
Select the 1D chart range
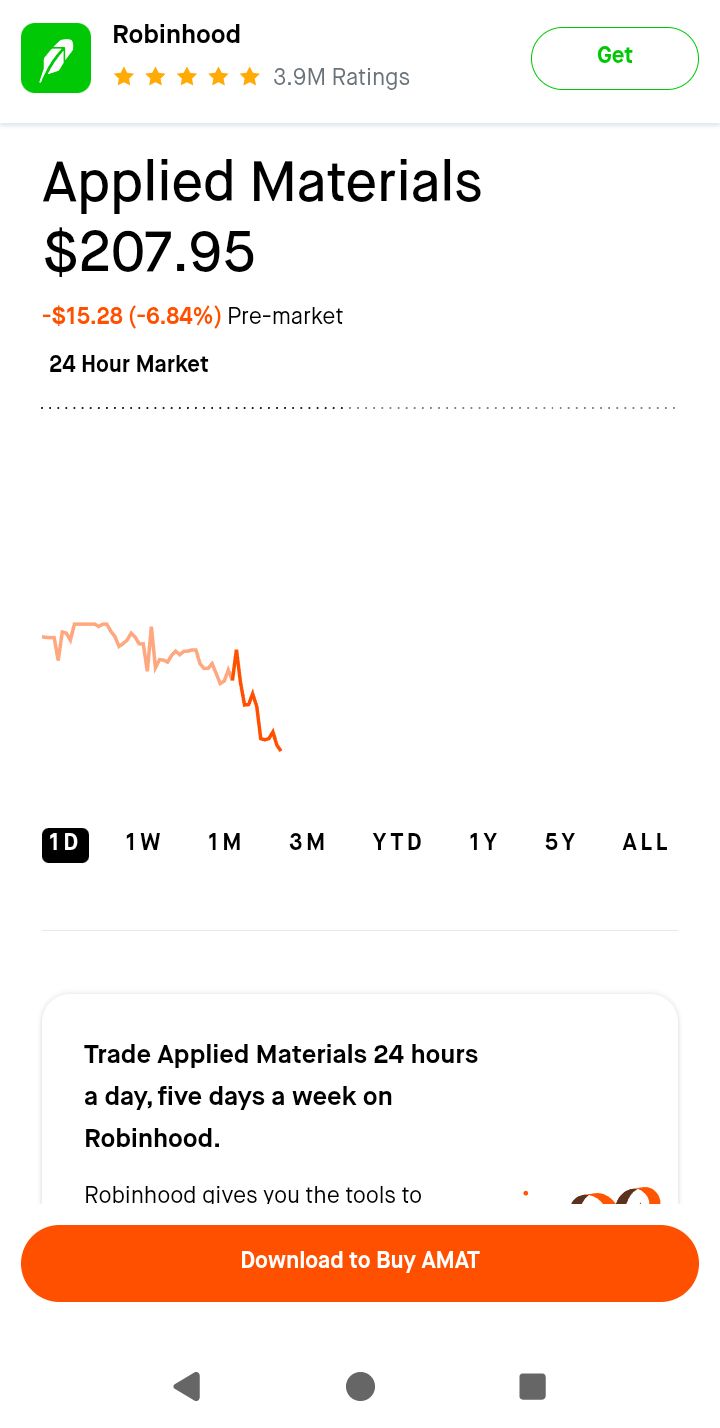coord(65,844)
